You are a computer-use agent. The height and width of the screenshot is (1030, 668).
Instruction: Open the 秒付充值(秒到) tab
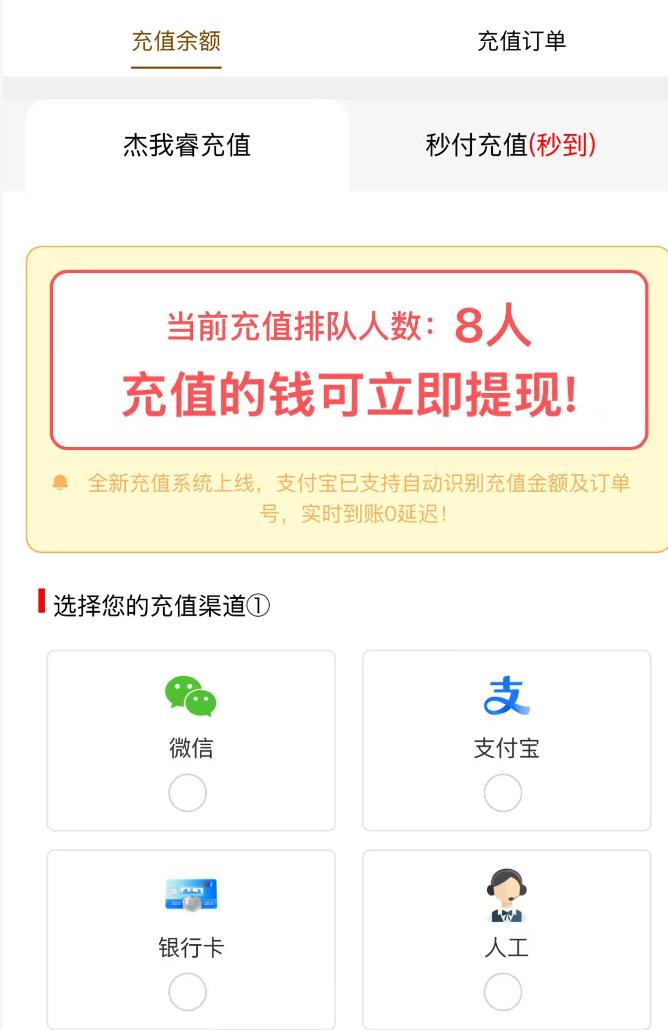point(510,146)
